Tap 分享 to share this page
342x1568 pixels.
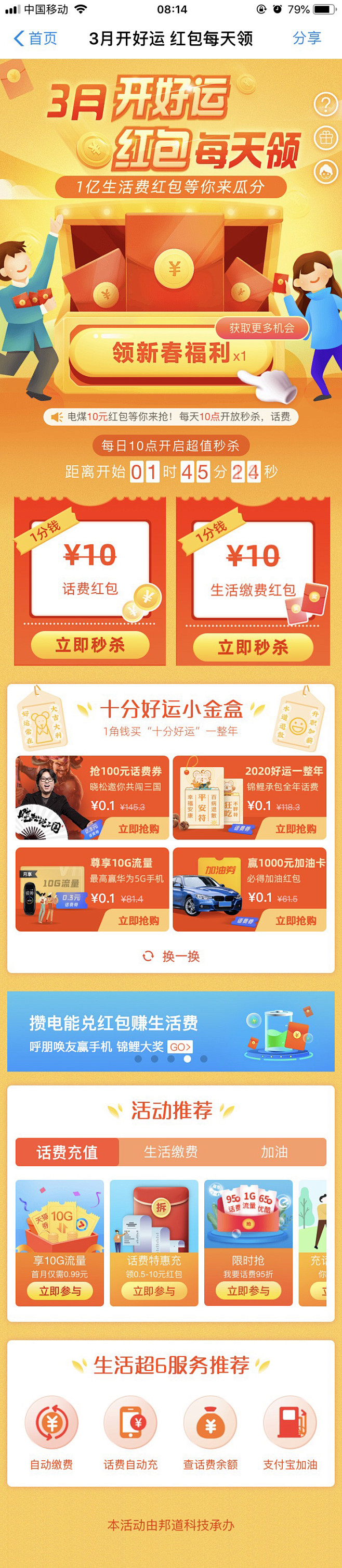point(306,39)
